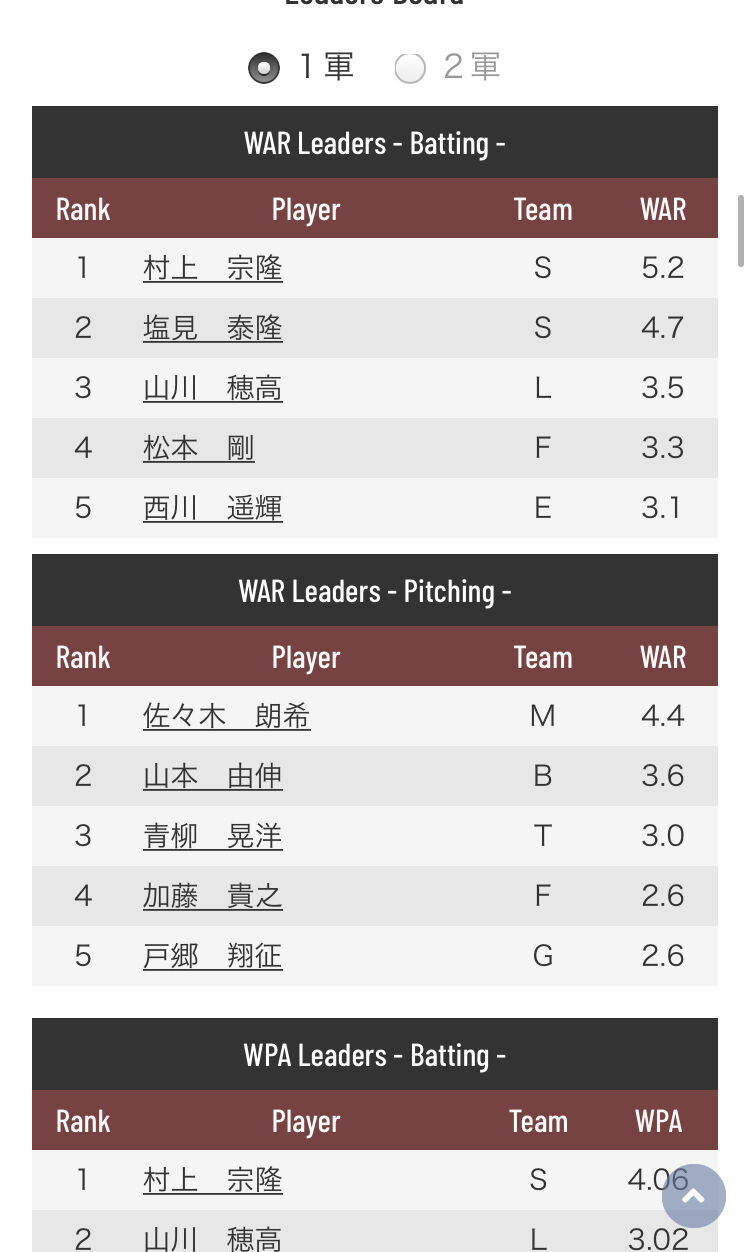Open player link 戸郷 翔征
Image resolution: width=750 pixels, height=1252 pixels.
tap(213, 956)
